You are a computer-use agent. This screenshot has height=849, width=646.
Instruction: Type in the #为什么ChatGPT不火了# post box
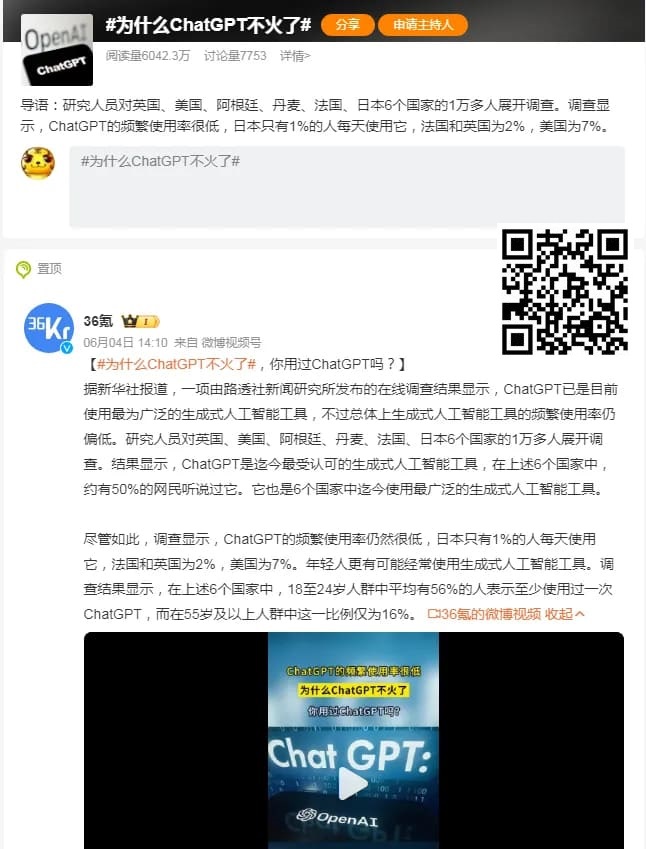point(346,186)
